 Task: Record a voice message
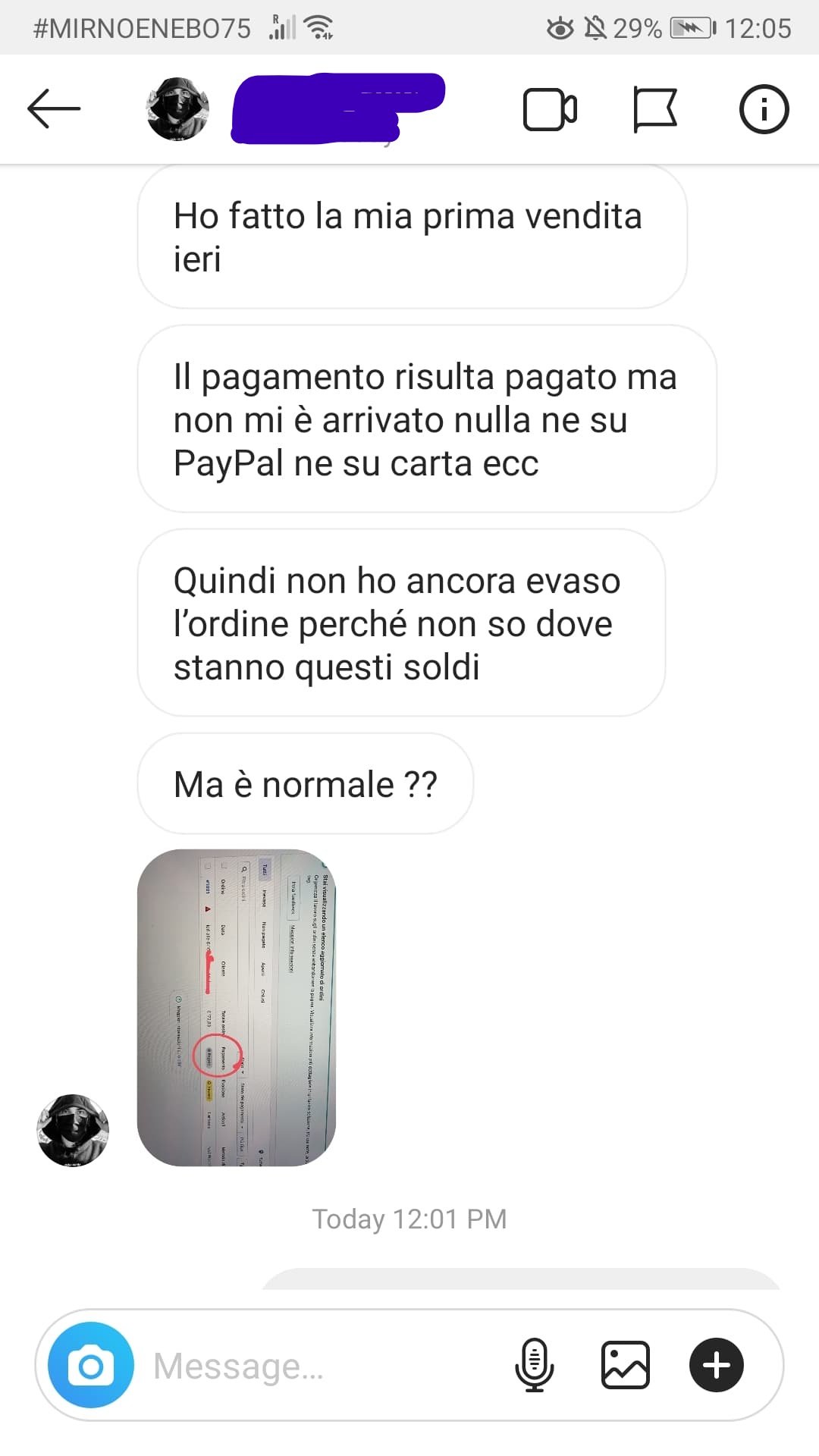click(534, 1365)
